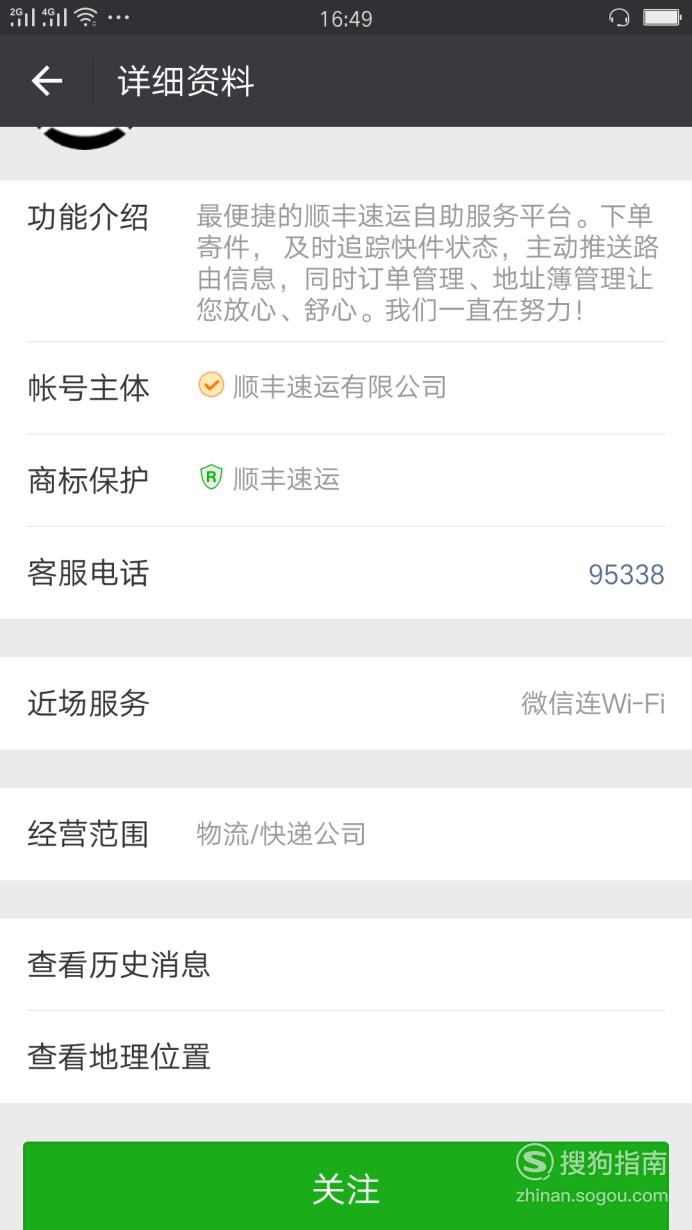The width and height of the screenshot is (692, 1230).
Task: Open 查看历史消息 to view message history
Action: point(346,965)
